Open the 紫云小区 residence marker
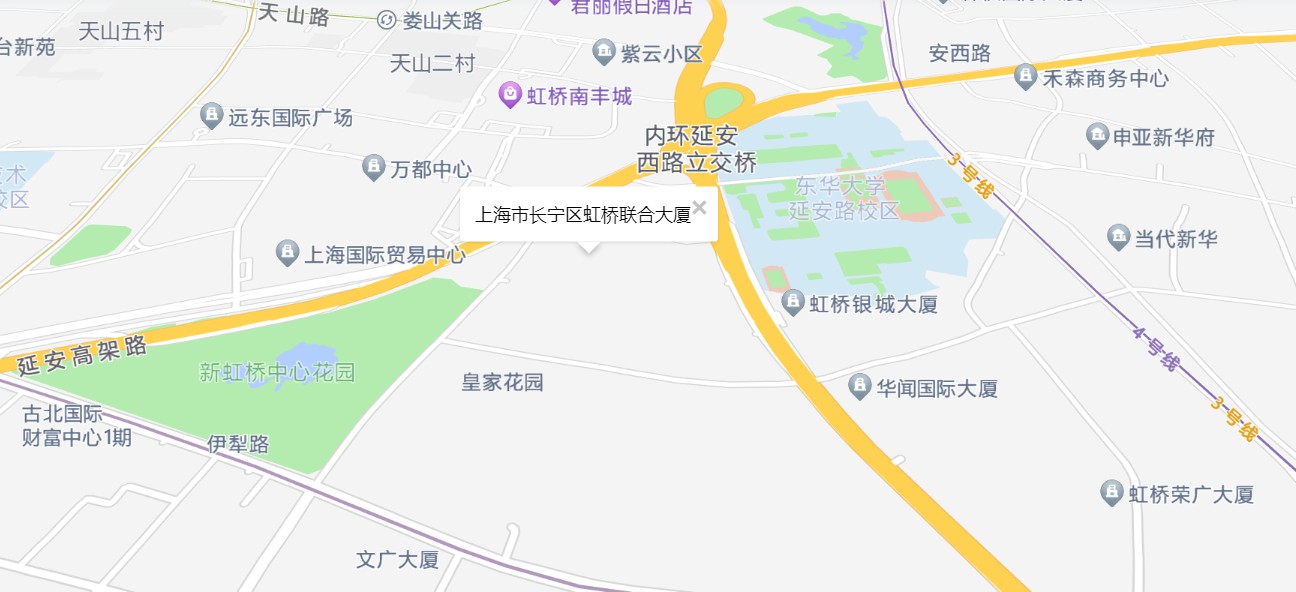 click(603, 50)
